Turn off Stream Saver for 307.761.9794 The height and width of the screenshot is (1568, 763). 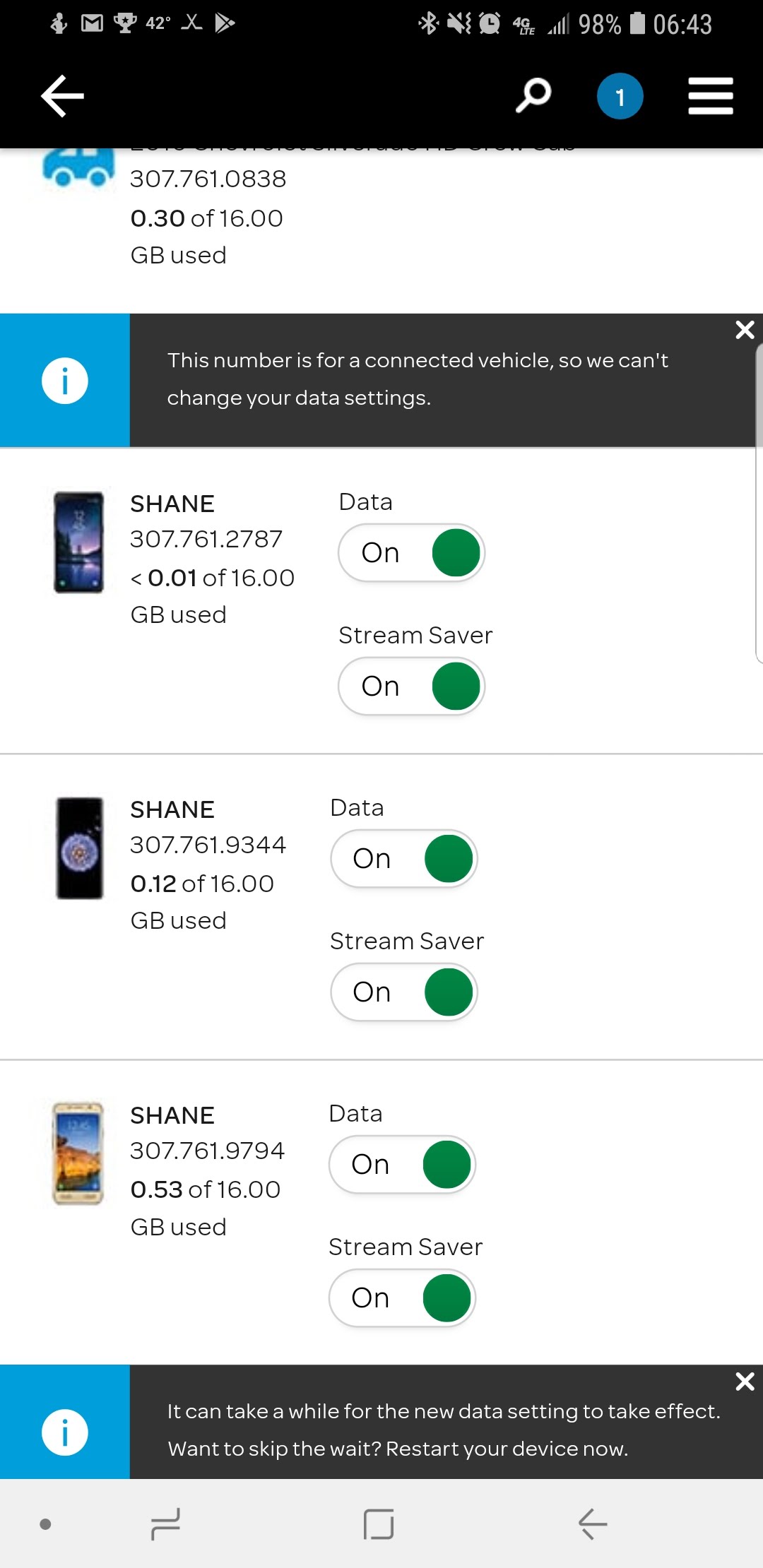(x=403, y=1298)
